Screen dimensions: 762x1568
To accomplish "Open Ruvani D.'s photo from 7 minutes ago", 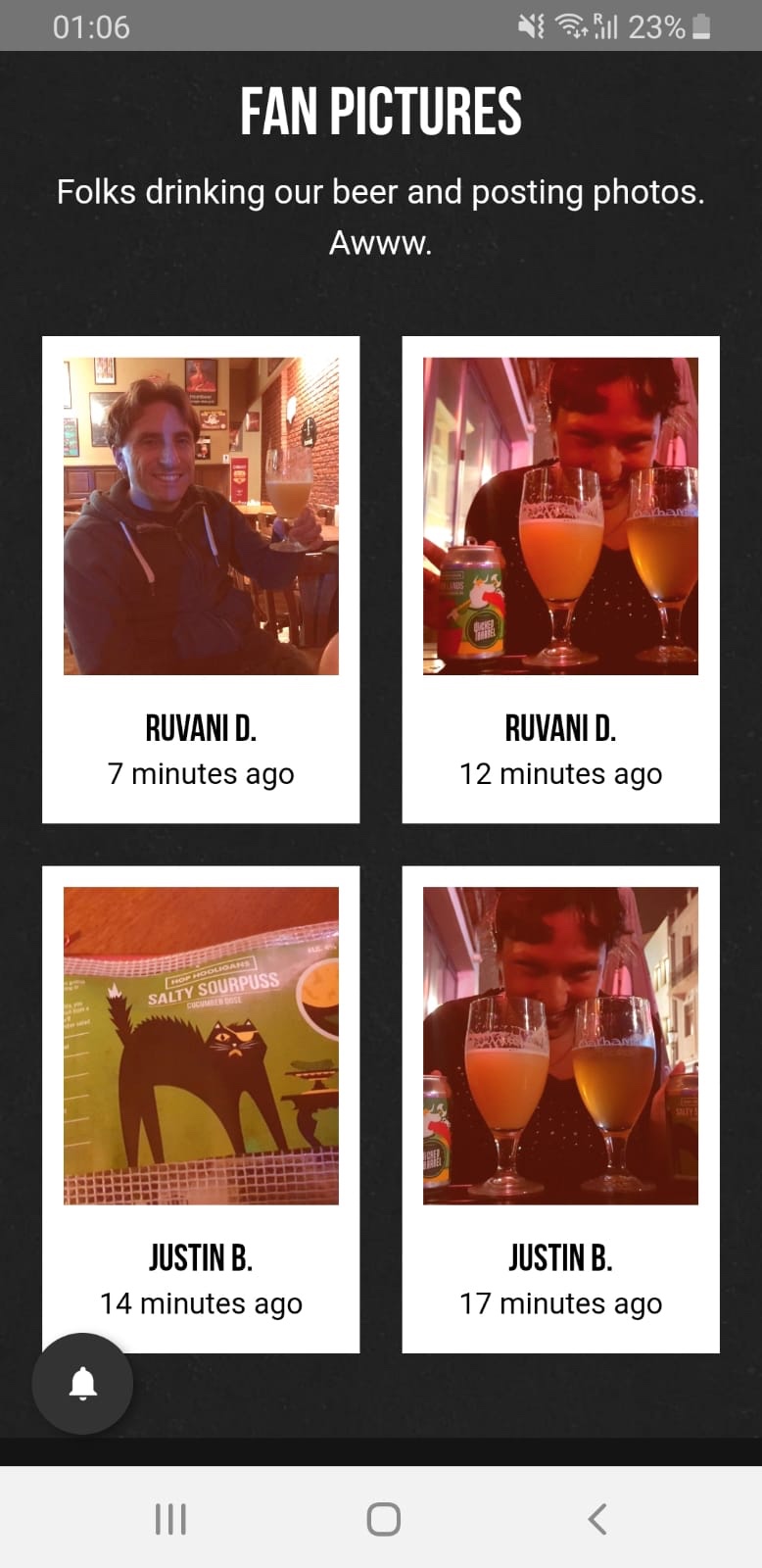I will pos(201,516).
